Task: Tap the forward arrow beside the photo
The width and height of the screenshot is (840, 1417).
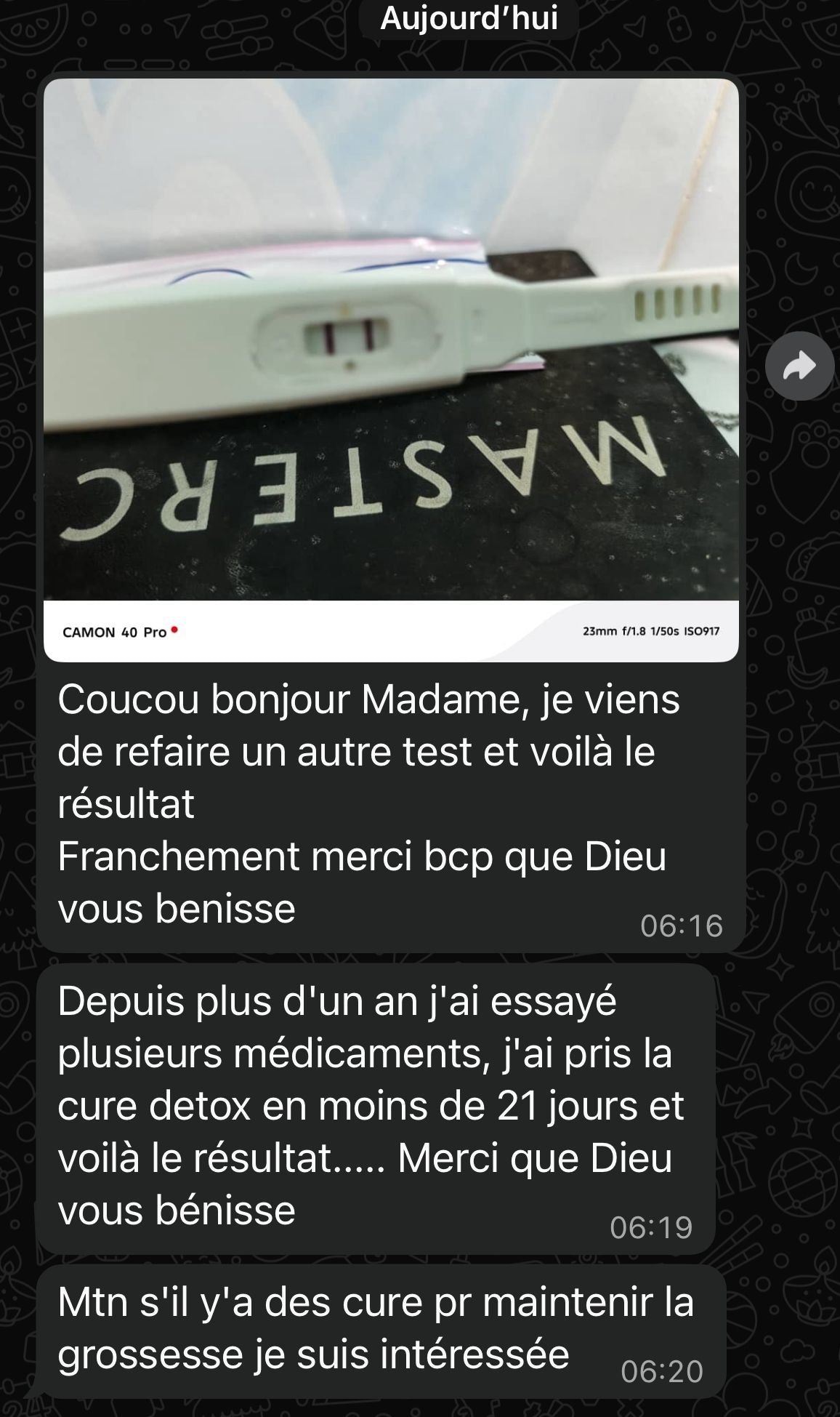Action: point(799,366)
